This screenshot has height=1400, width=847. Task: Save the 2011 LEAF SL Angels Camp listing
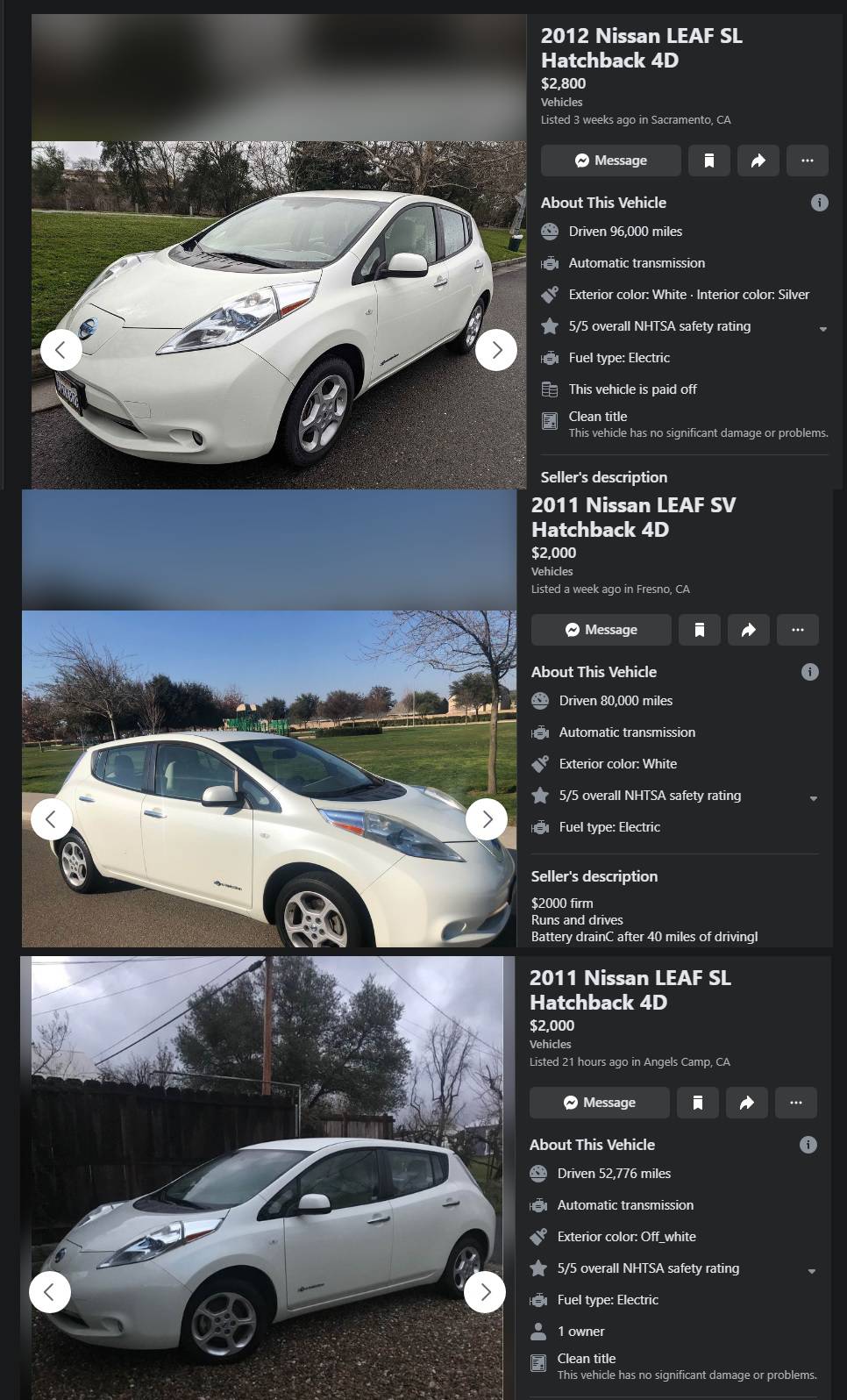pyautogui.click(x=698, y=1103)
